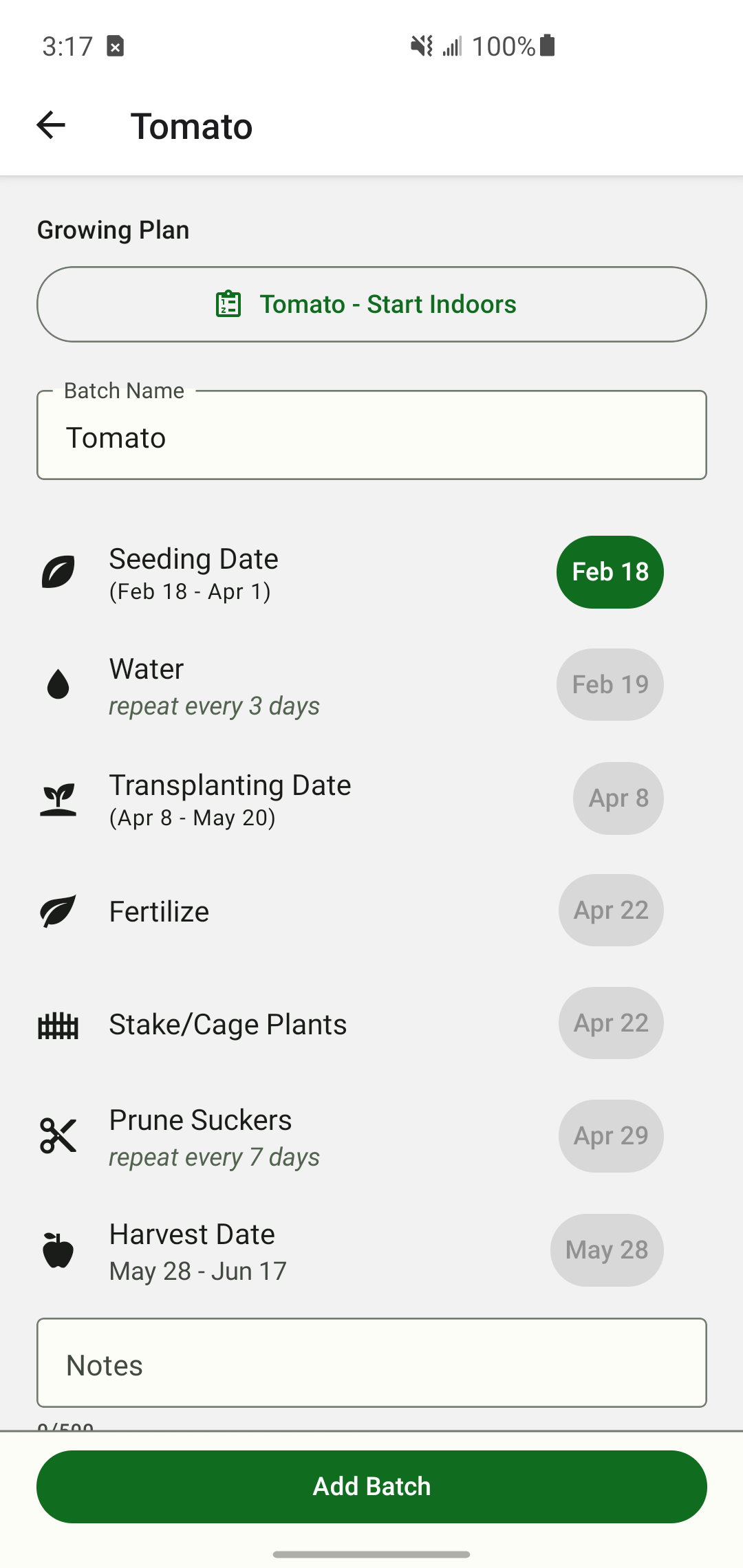Change the Seeding Date from Feb 18

tap(609, 571)
